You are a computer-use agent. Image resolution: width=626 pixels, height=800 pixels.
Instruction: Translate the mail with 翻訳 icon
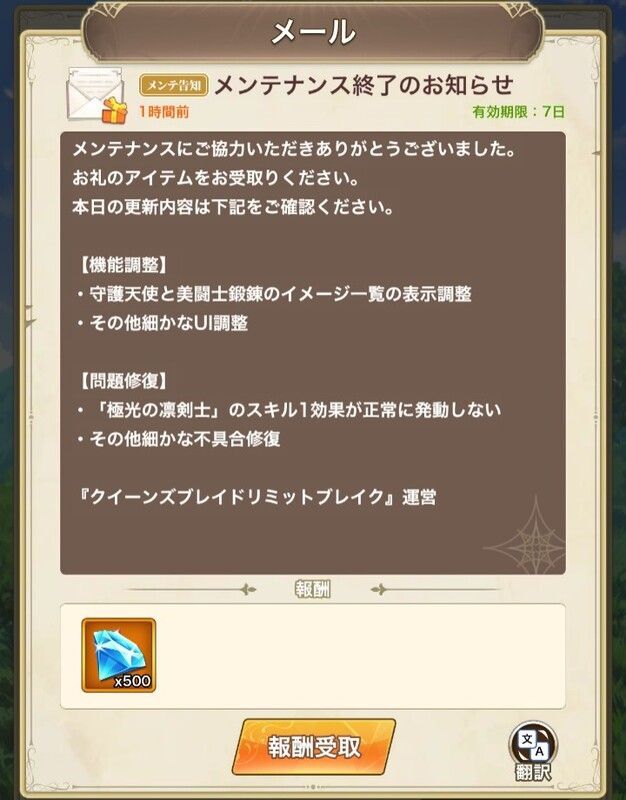[533, 751]
